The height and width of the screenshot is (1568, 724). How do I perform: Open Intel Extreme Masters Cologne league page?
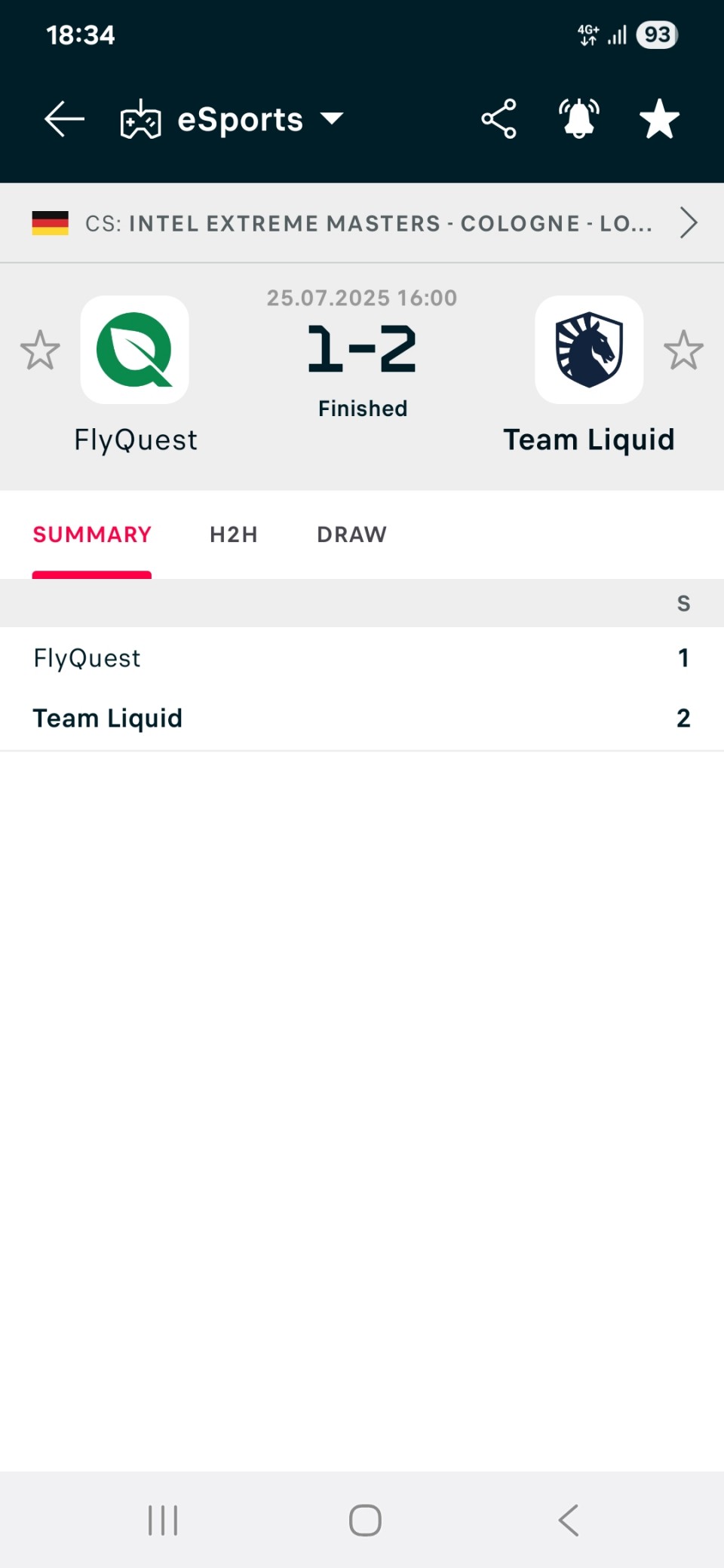click(x=362, y=223)
